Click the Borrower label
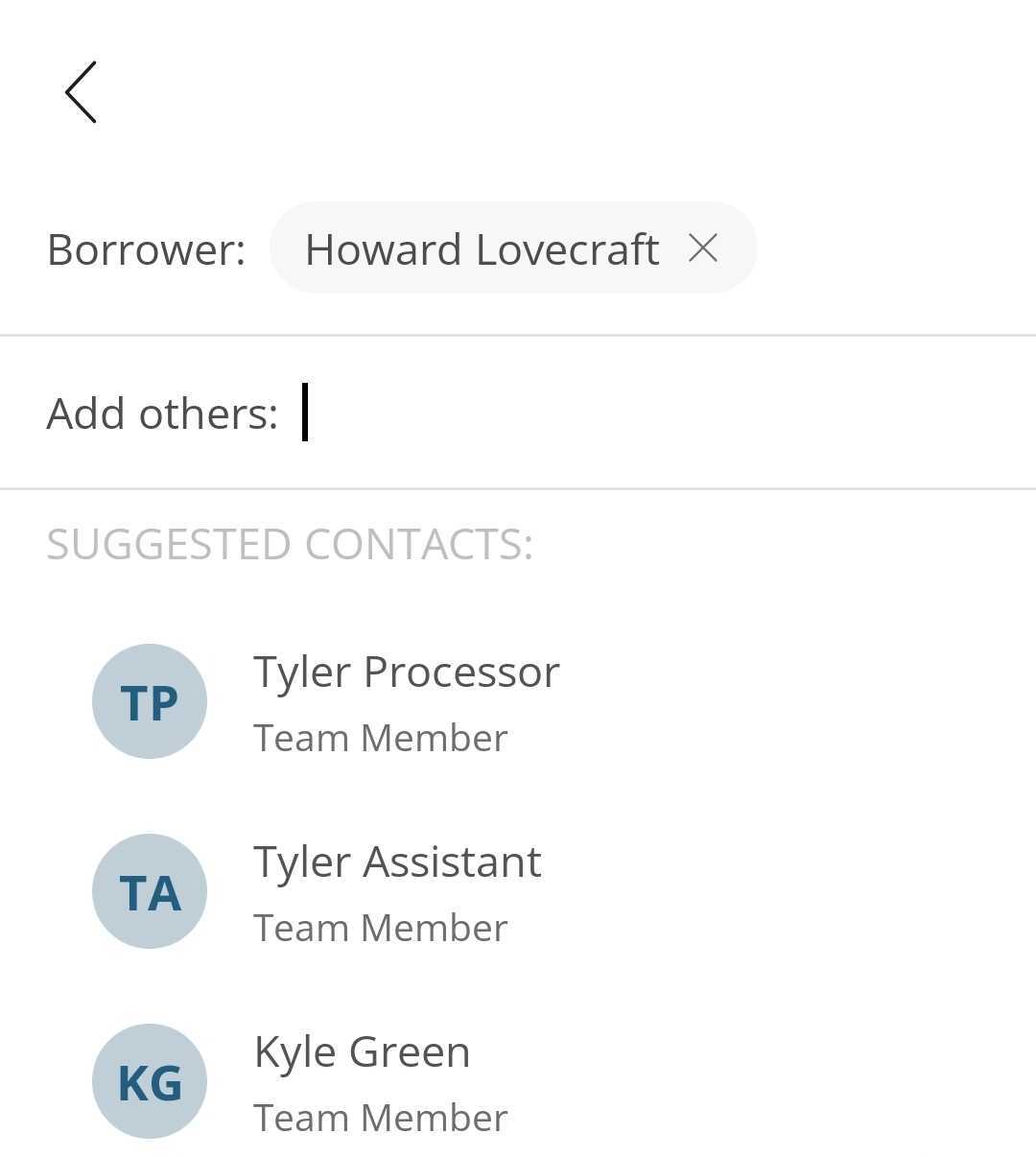Screen dimensions: 1036x1157 pyautogui.click(x=144, y=251)
